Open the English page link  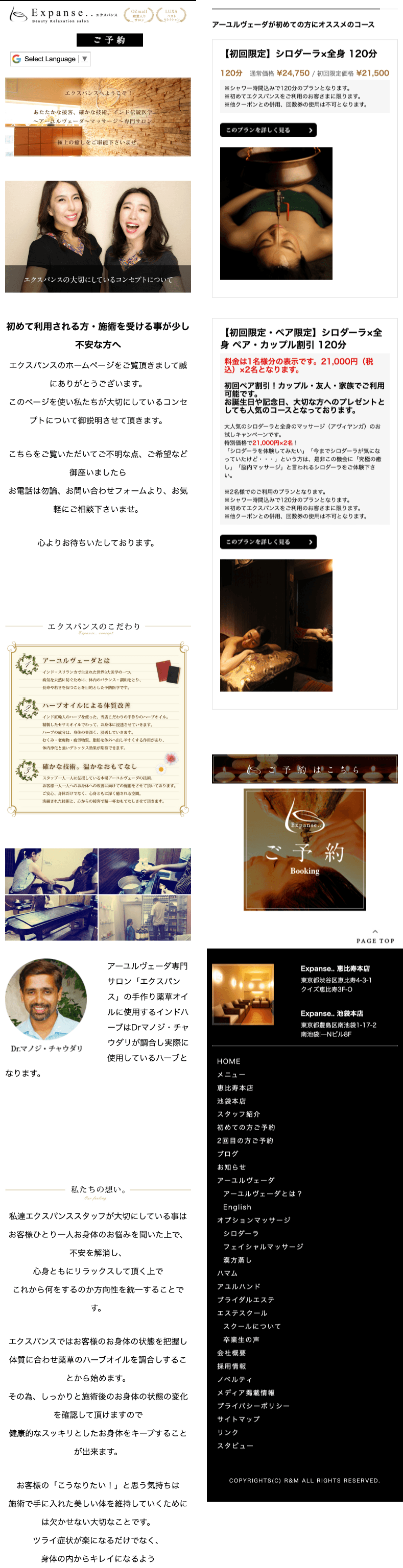pyautogui.click(x=236, y=1207)
